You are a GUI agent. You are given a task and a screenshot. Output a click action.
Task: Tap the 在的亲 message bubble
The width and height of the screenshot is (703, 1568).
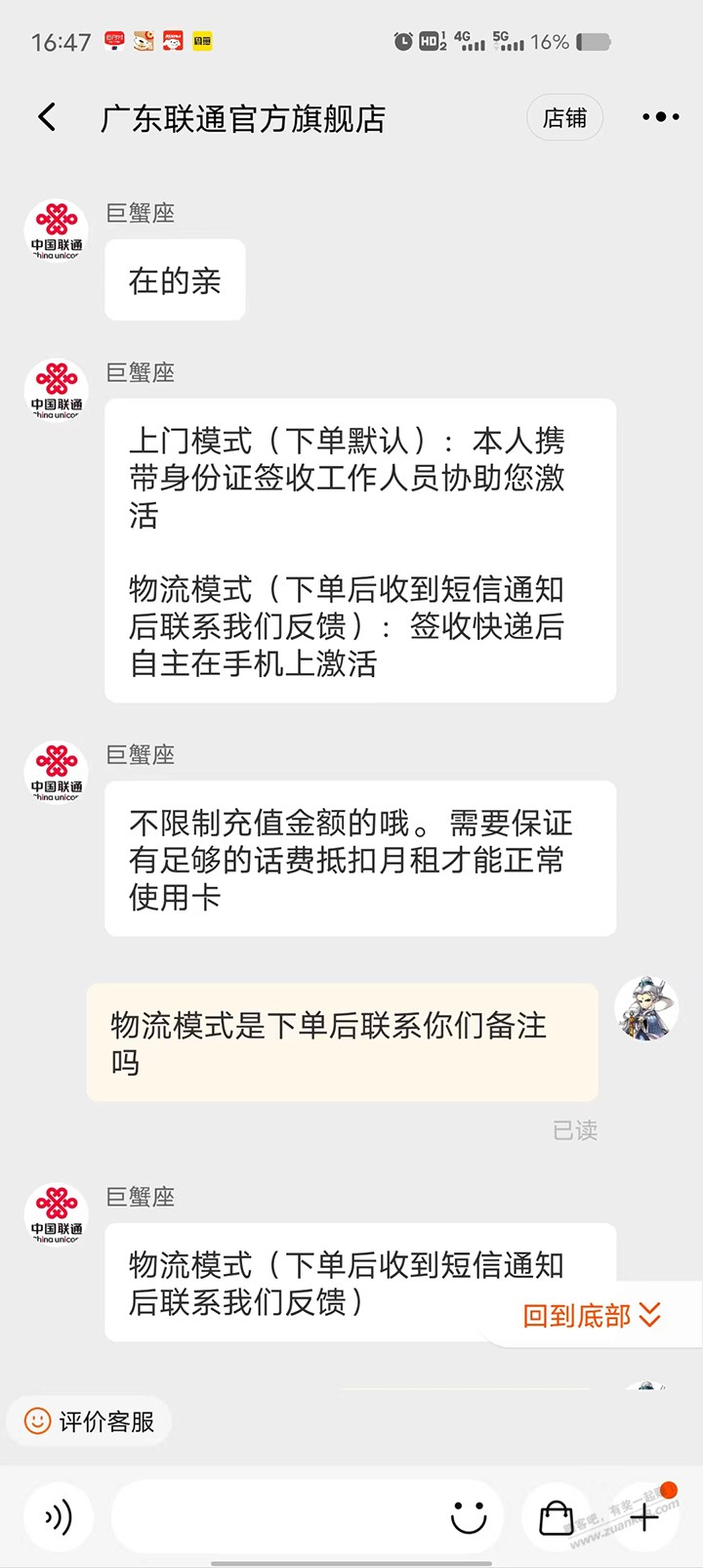coord(174,279)
